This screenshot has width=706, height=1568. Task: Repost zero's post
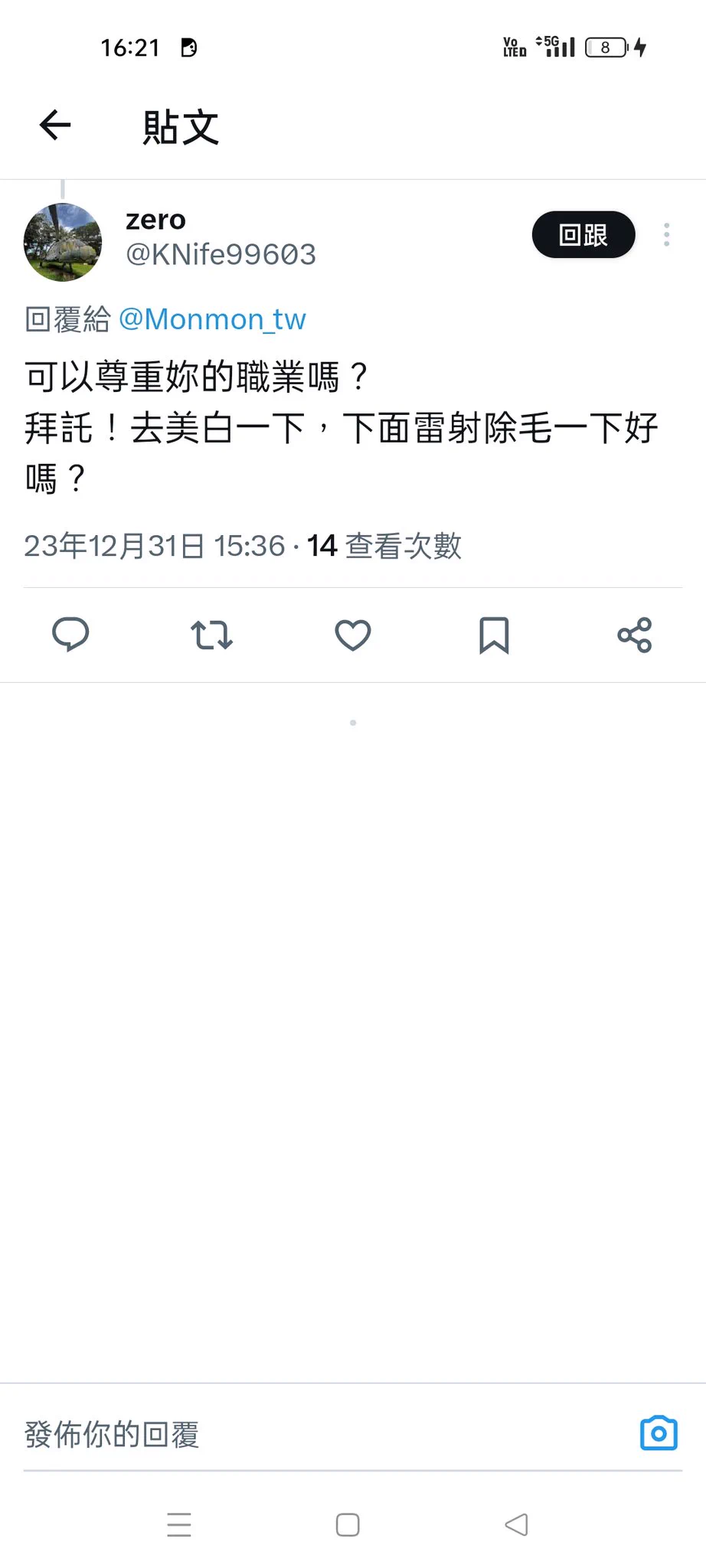click(211, 635)
